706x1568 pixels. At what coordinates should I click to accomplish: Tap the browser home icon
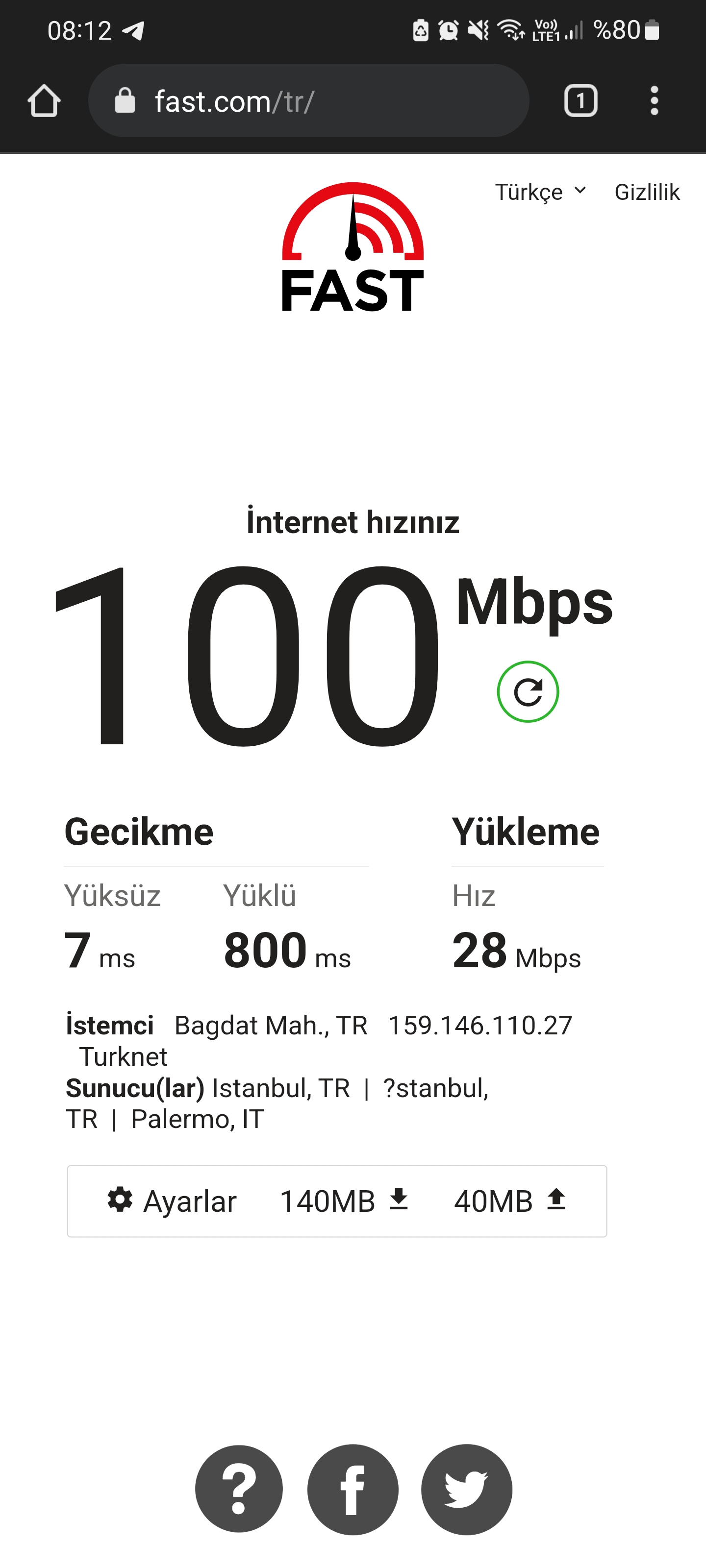[x=44, y=100]
